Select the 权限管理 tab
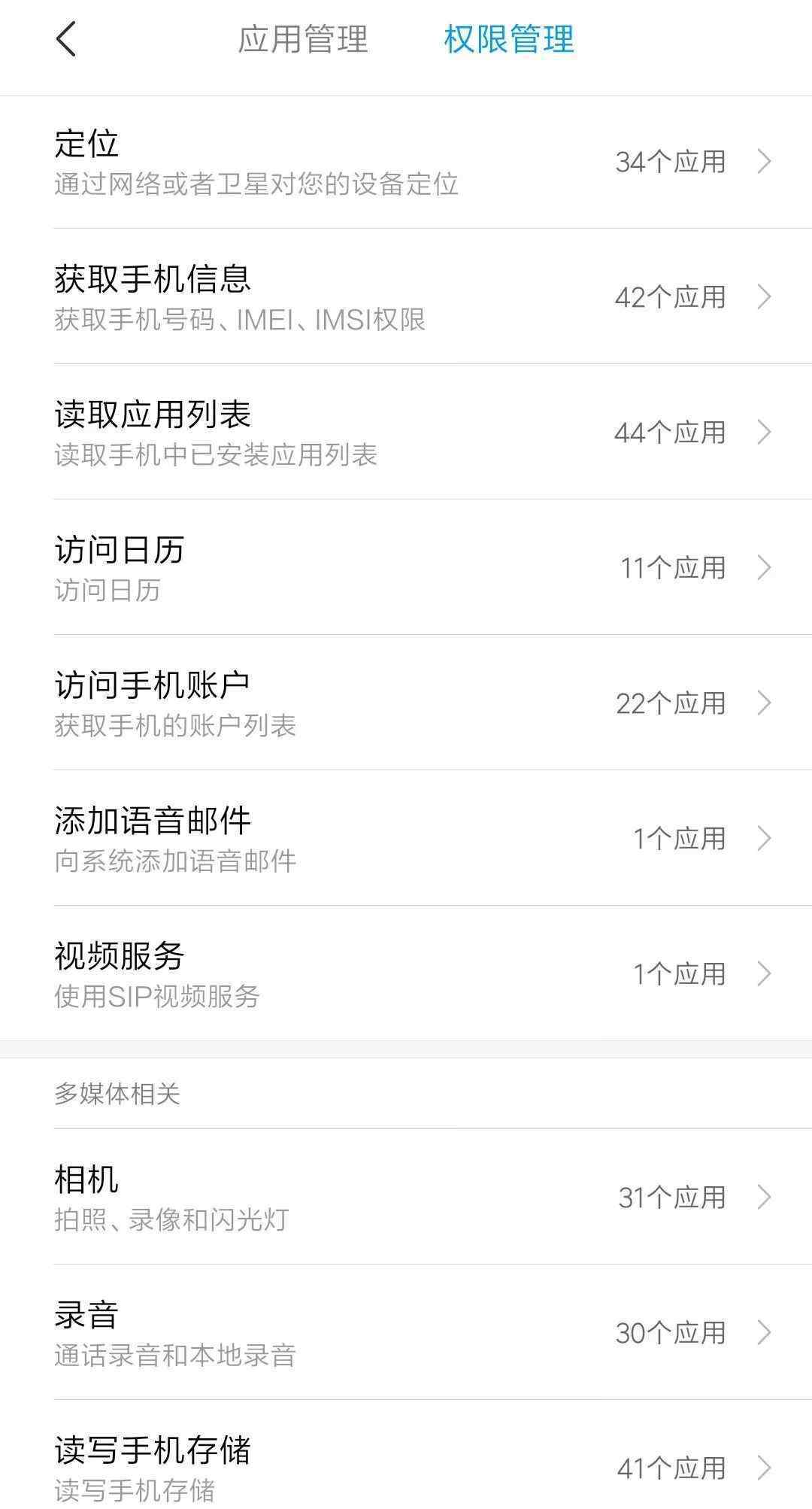This screenshot has width=812, height=1509. click(x=509, y=39)
